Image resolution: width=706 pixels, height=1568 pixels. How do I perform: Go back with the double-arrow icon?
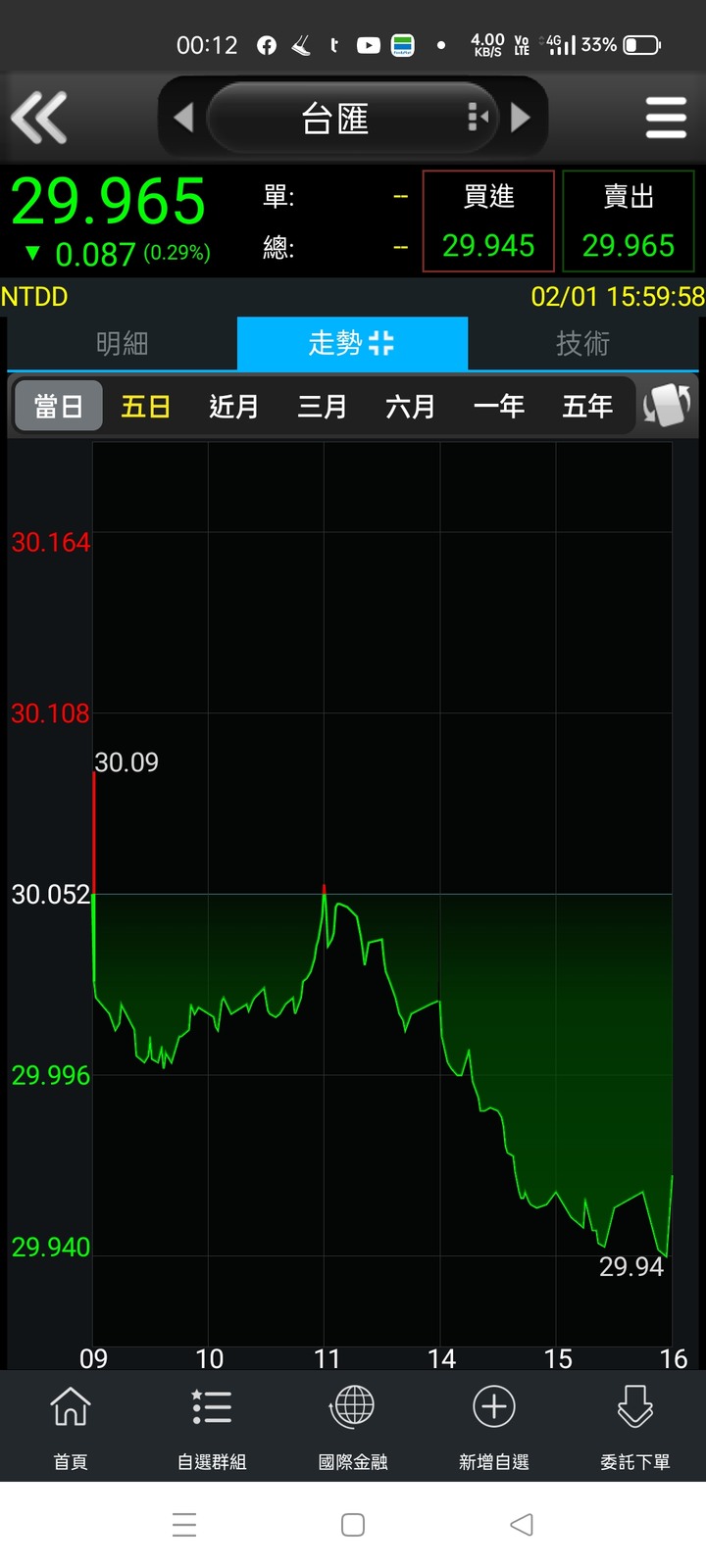(39, 118)
